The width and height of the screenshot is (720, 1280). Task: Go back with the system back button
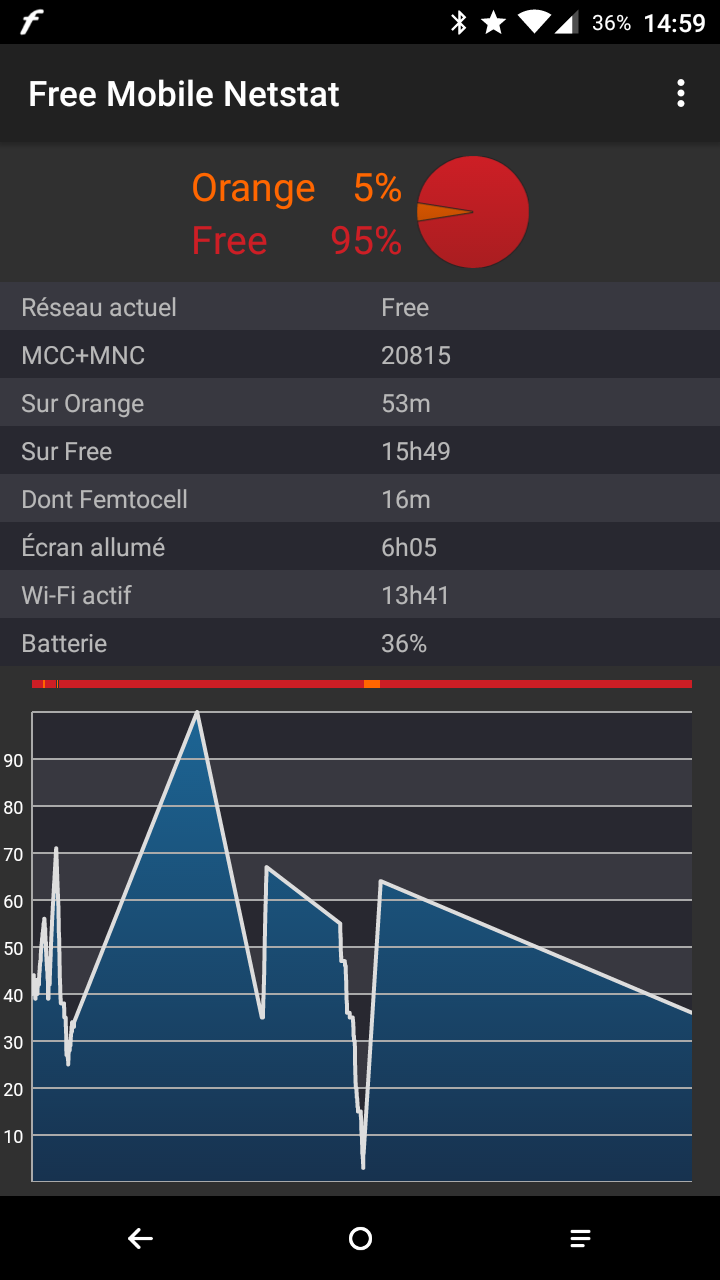(140, 1239)
